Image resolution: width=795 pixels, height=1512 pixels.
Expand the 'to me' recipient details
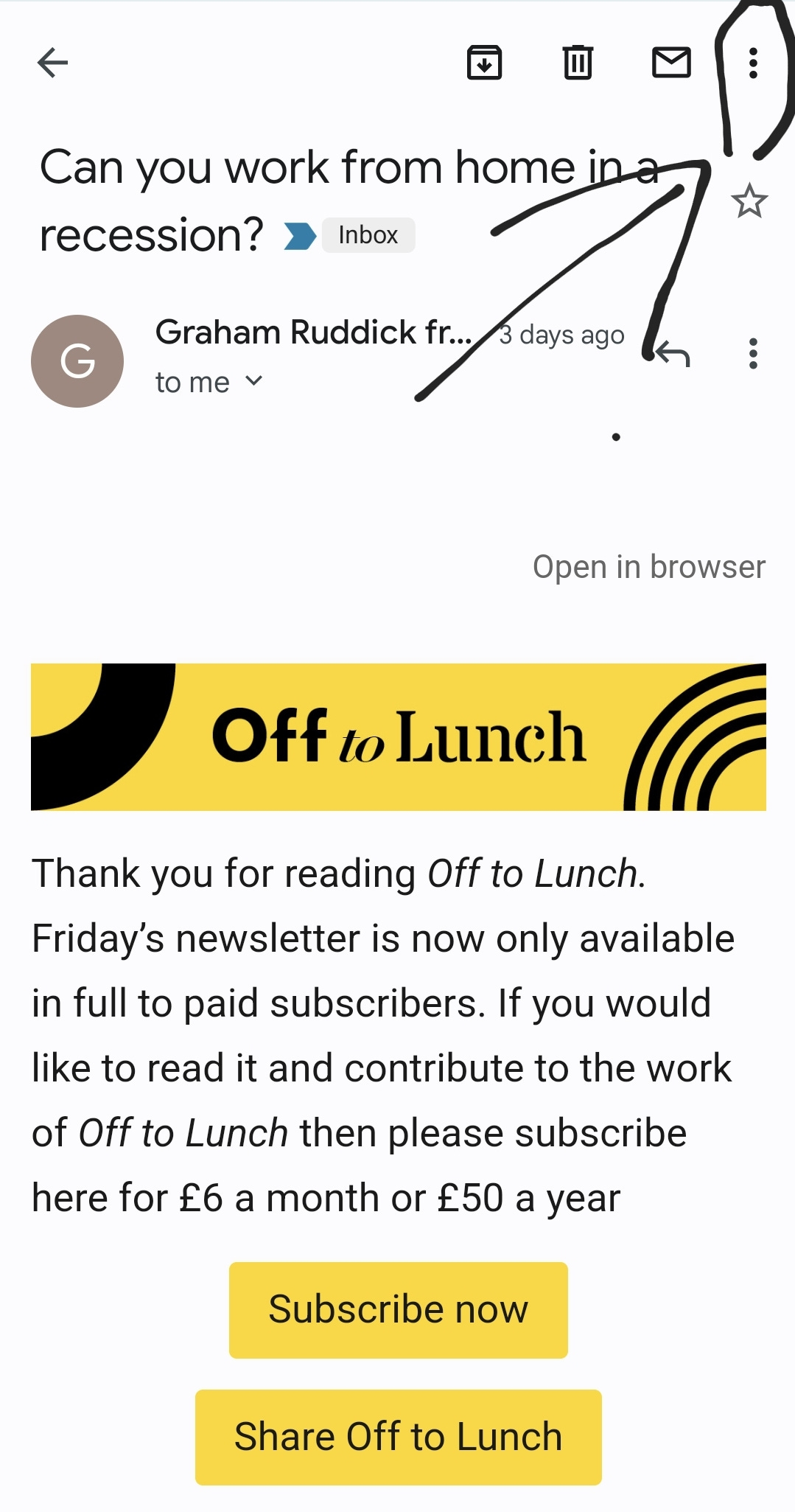coord(209,382)
